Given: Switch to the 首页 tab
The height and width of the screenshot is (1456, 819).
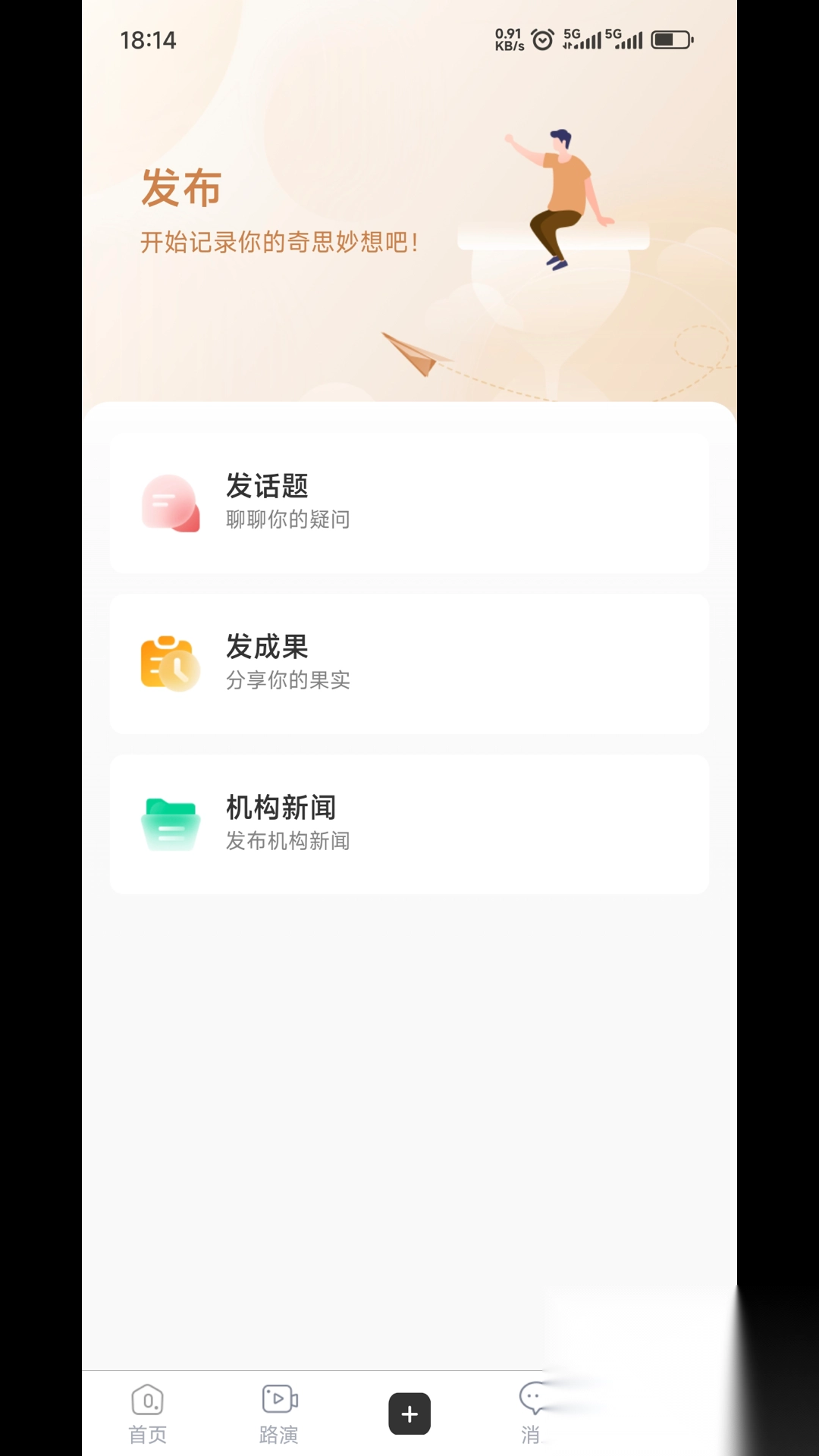Looking at the screenshot, I should pos(147,1412).
